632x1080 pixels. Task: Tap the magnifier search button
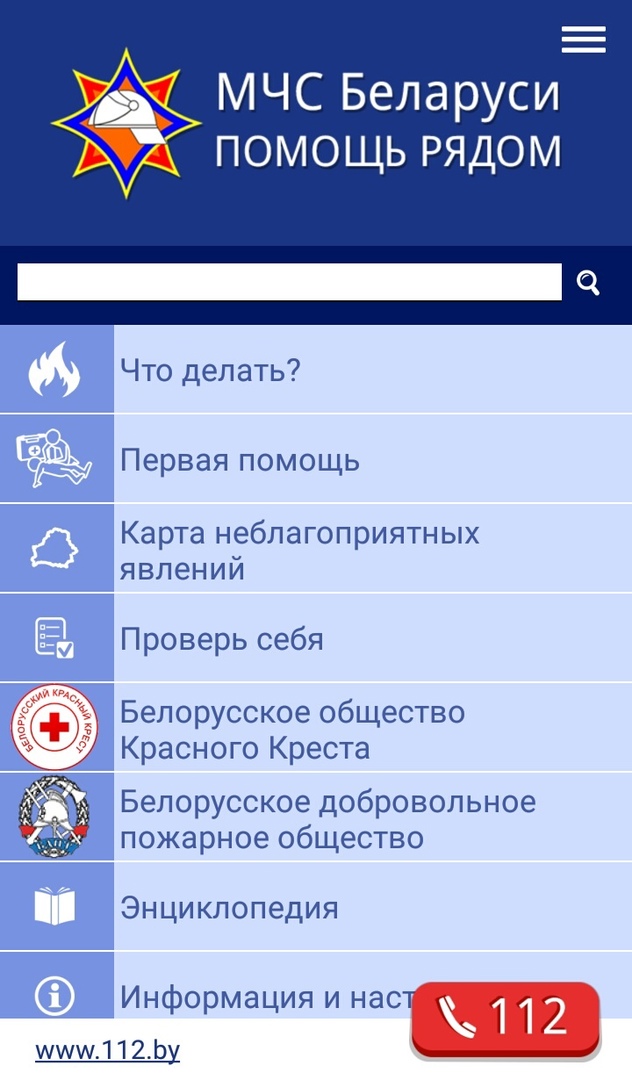click(589, 284)
